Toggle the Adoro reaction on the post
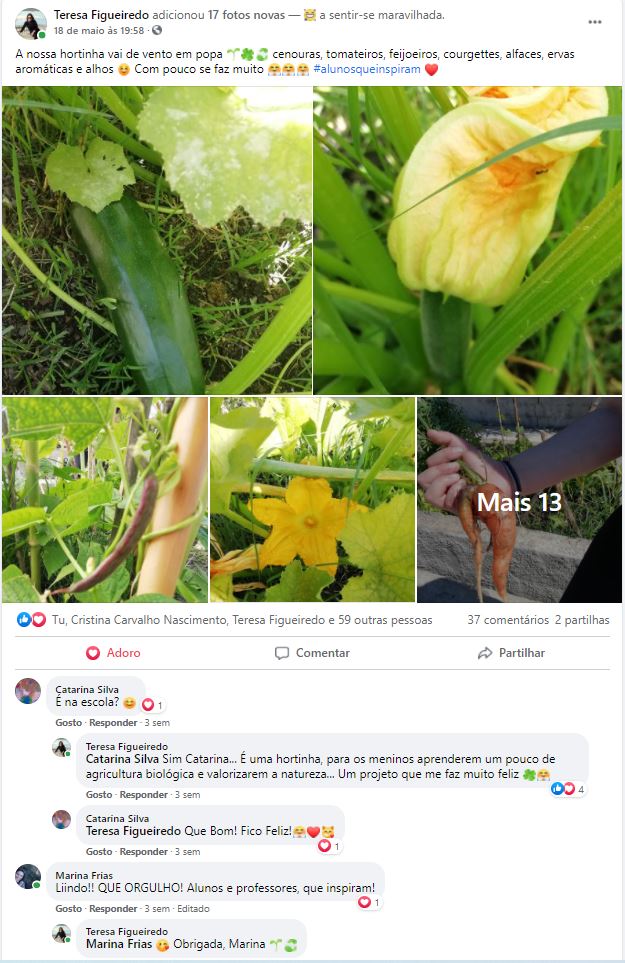Screen dimensions: 625x963 113,653
